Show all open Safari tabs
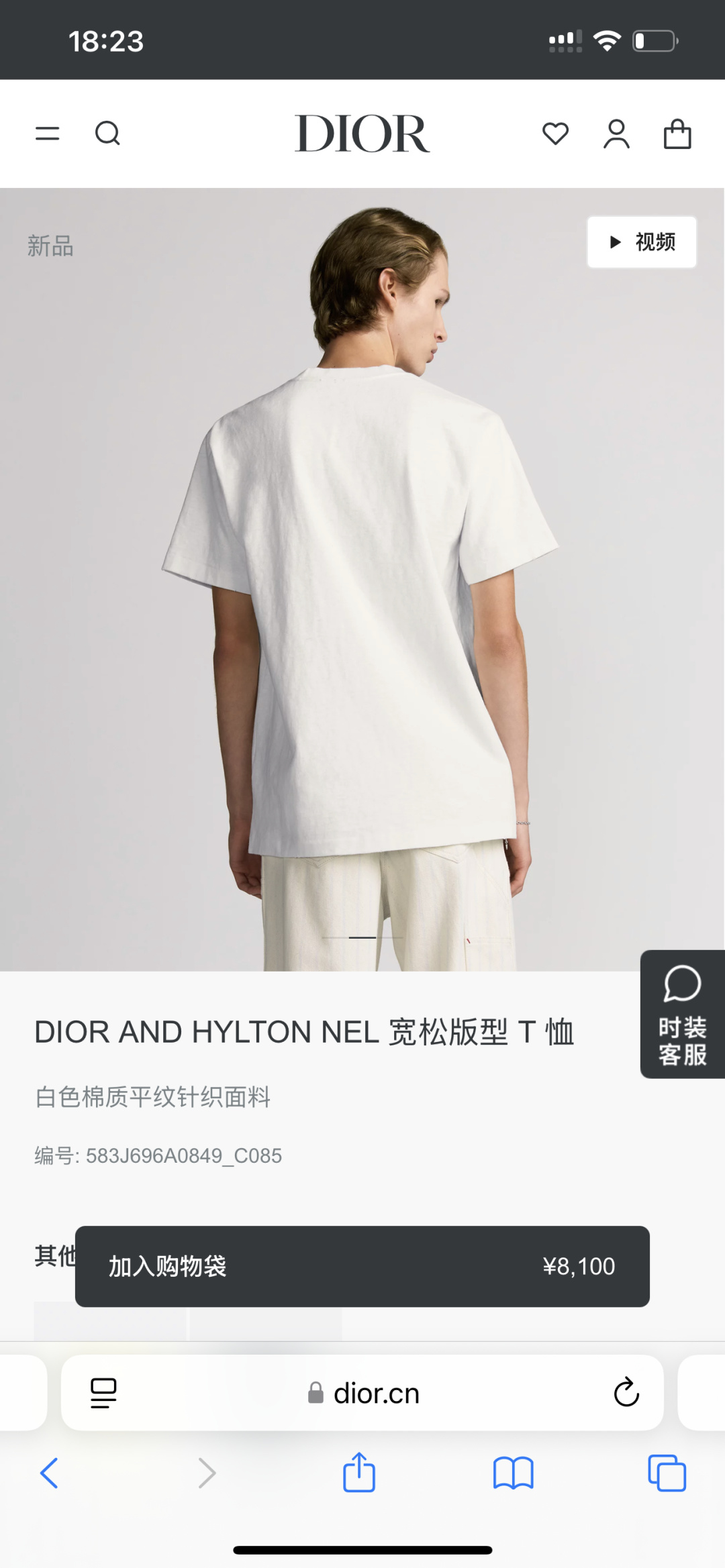Image resolution: width=725 pixels, height=1568 pixels. tap(667, 1473)
